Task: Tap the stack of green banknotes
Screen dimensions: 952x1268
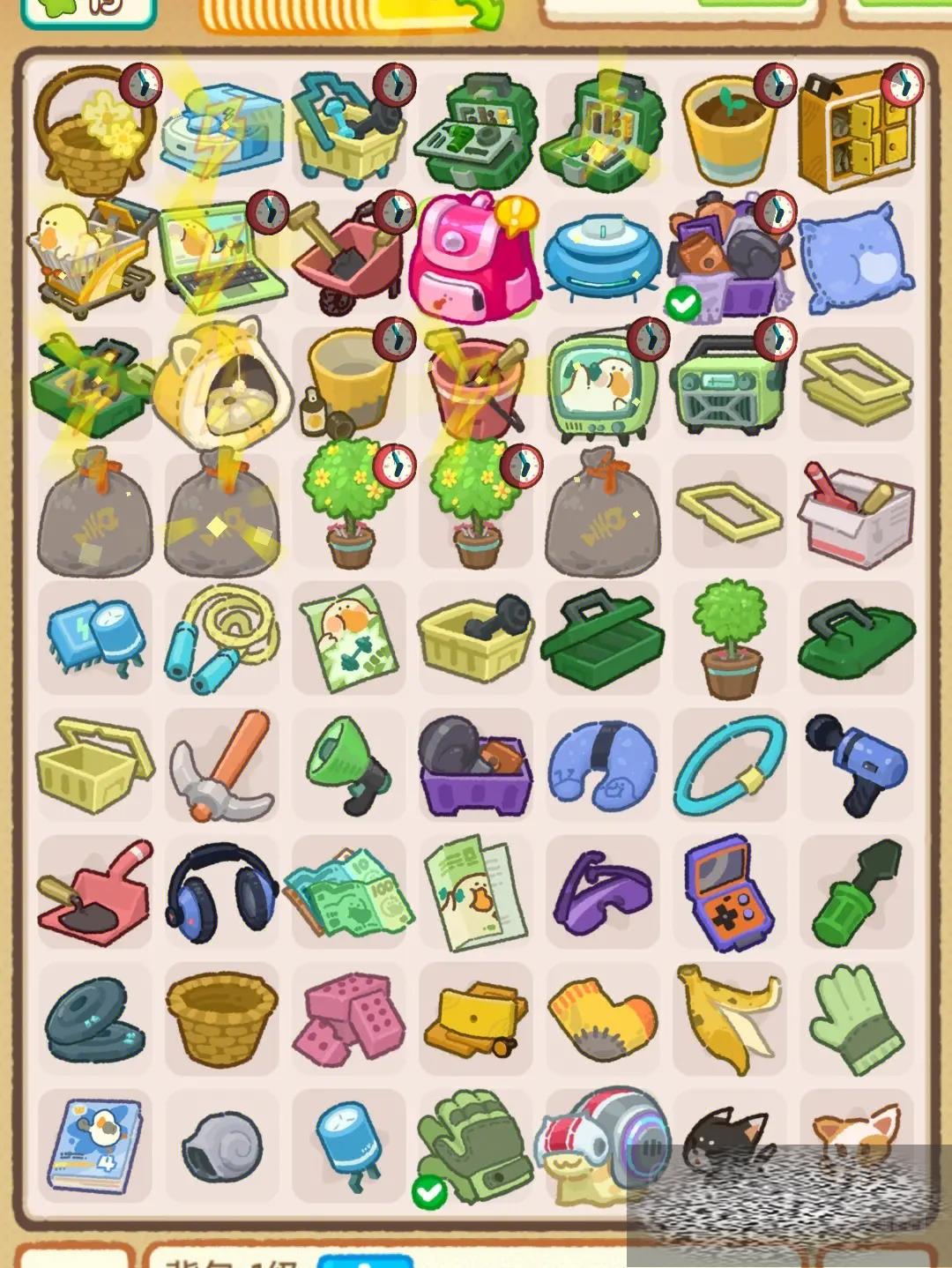Action: tap(349, 892)
